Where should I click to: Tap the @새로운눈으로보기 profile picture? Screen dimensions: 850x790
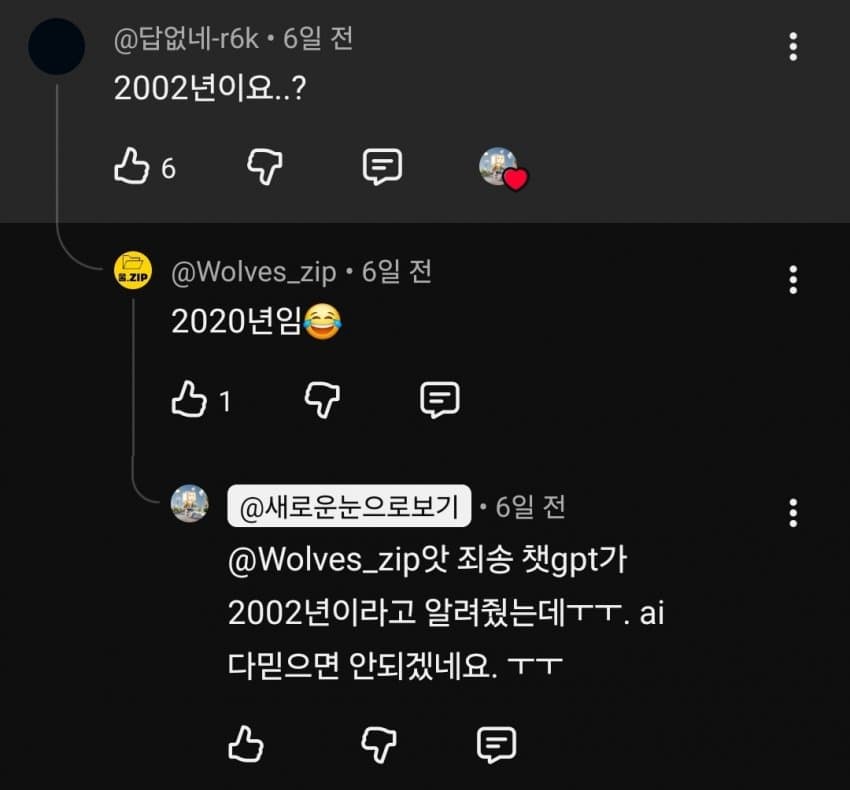[x=190, y=504]
